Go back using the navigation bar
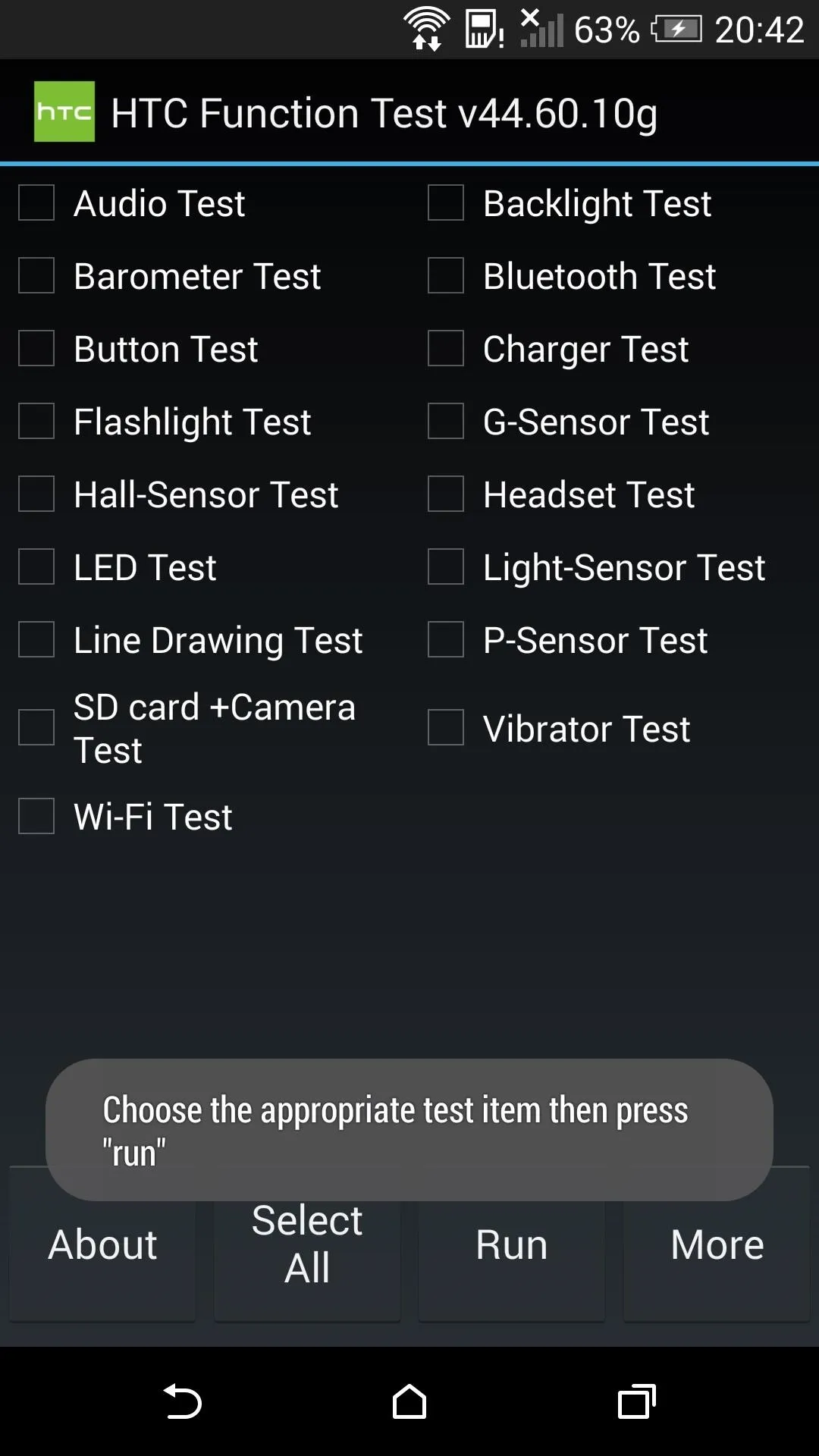Viewport: 819px width, 1456px height. (182, 1401)
